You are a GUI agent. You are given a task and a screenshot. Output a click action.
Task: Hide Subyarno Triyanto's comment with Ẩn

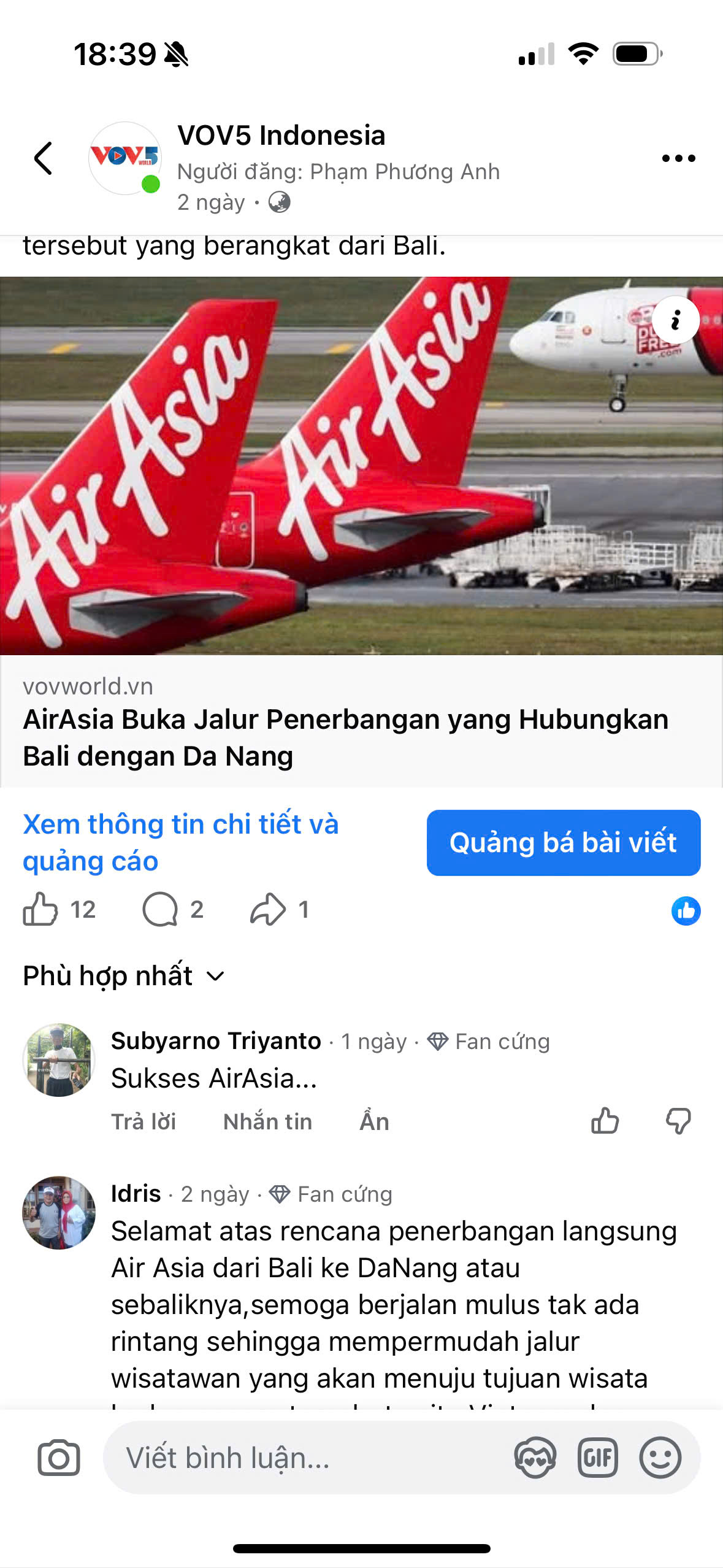coord(374,1121)
